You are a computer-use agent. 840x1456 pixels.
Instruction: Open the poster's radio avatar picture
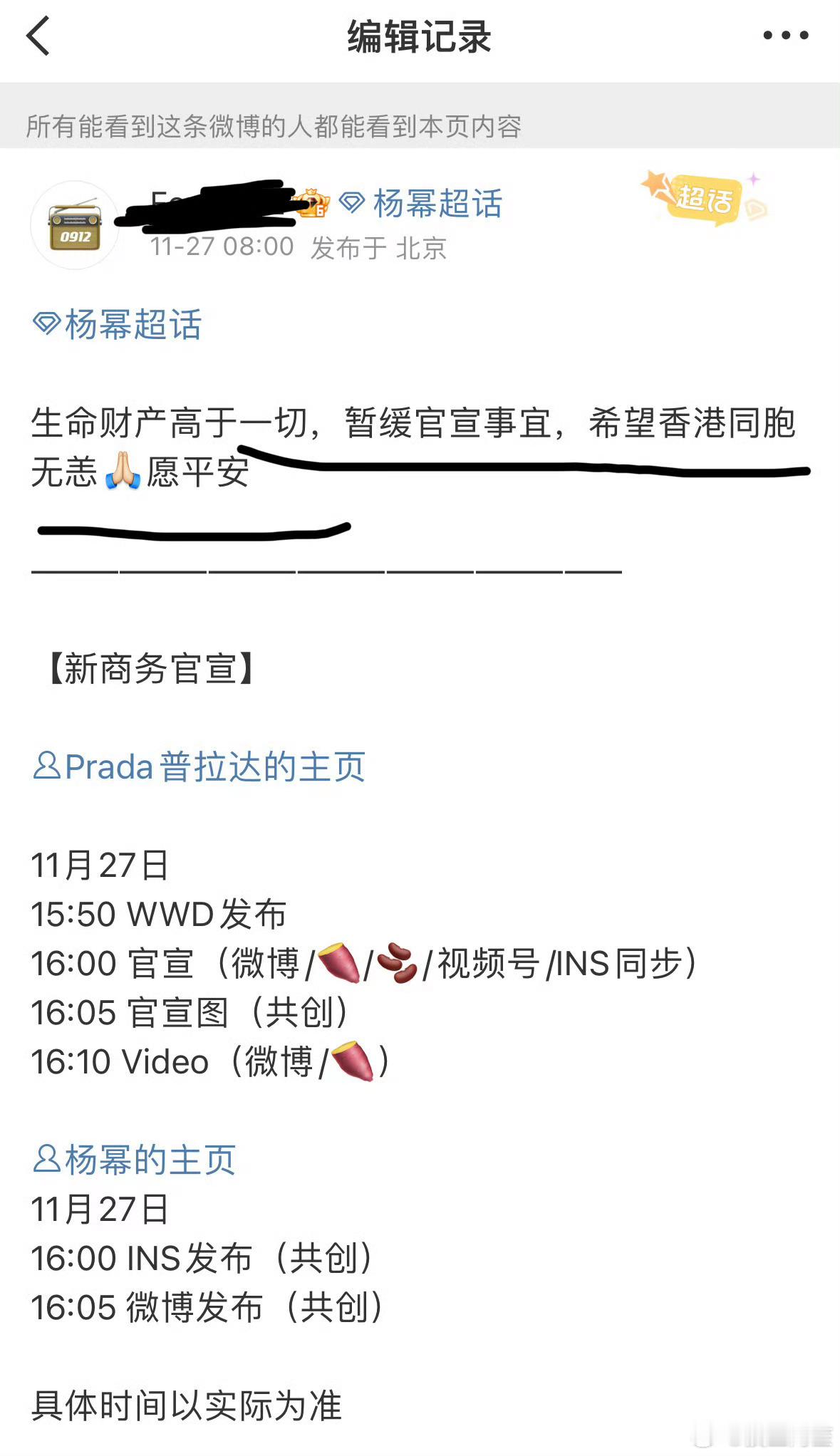tap(75, 224)
